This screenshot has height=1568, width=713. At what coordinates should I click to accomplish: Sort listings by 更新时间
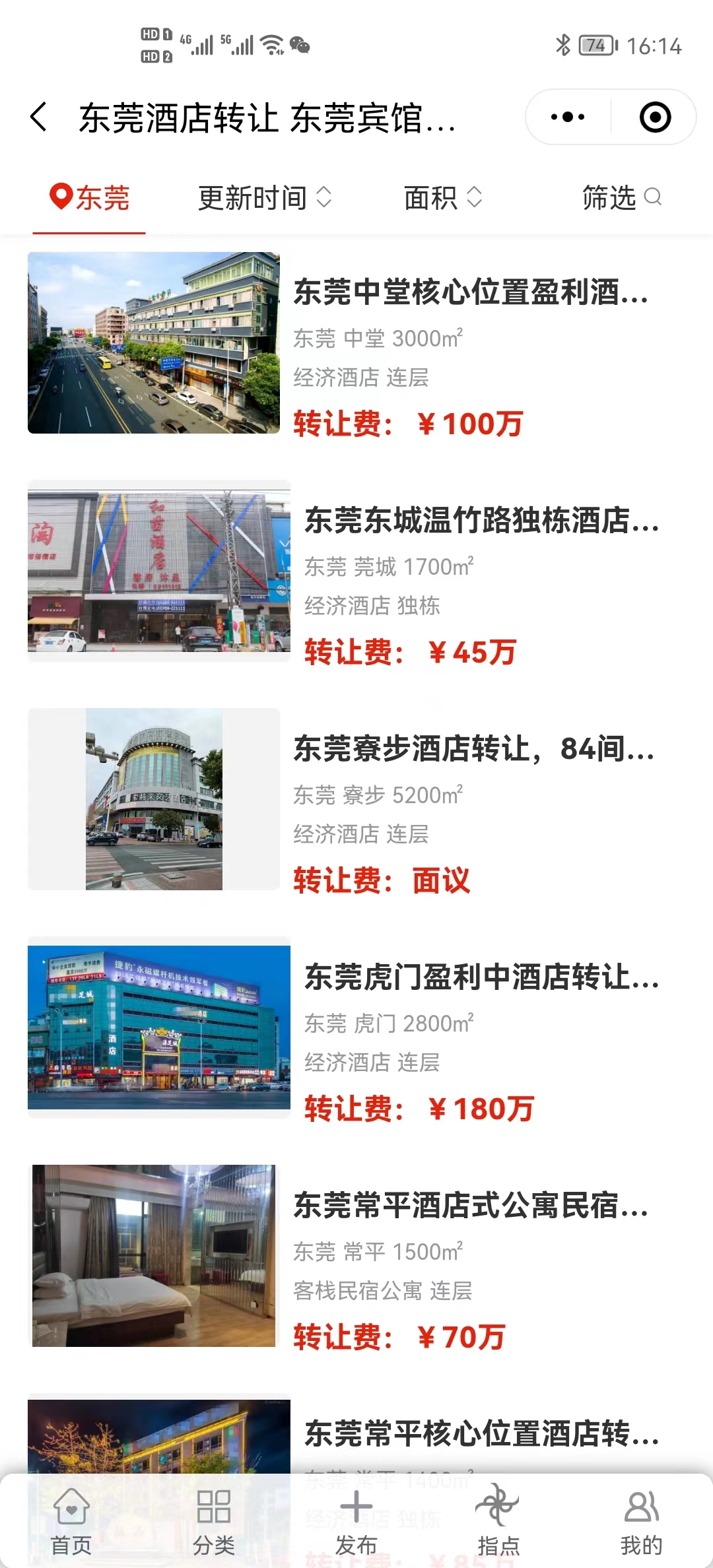(x=264, y=198)
